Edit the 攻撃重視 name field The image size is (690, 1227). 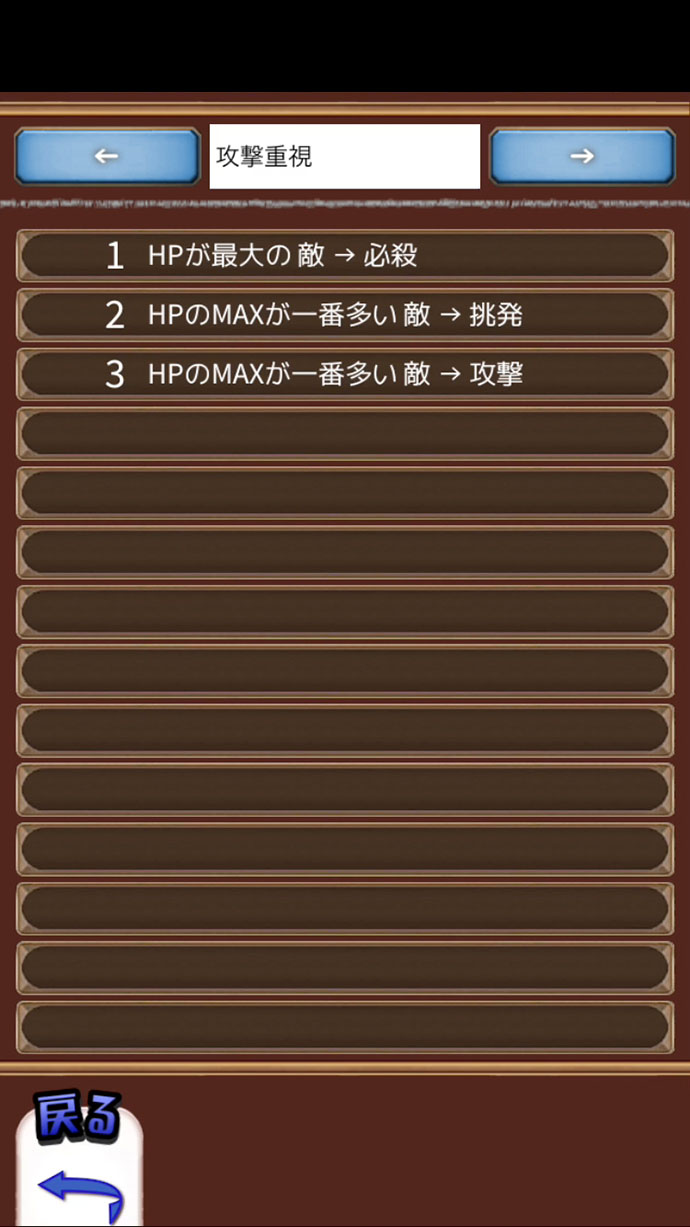point(344,156)
